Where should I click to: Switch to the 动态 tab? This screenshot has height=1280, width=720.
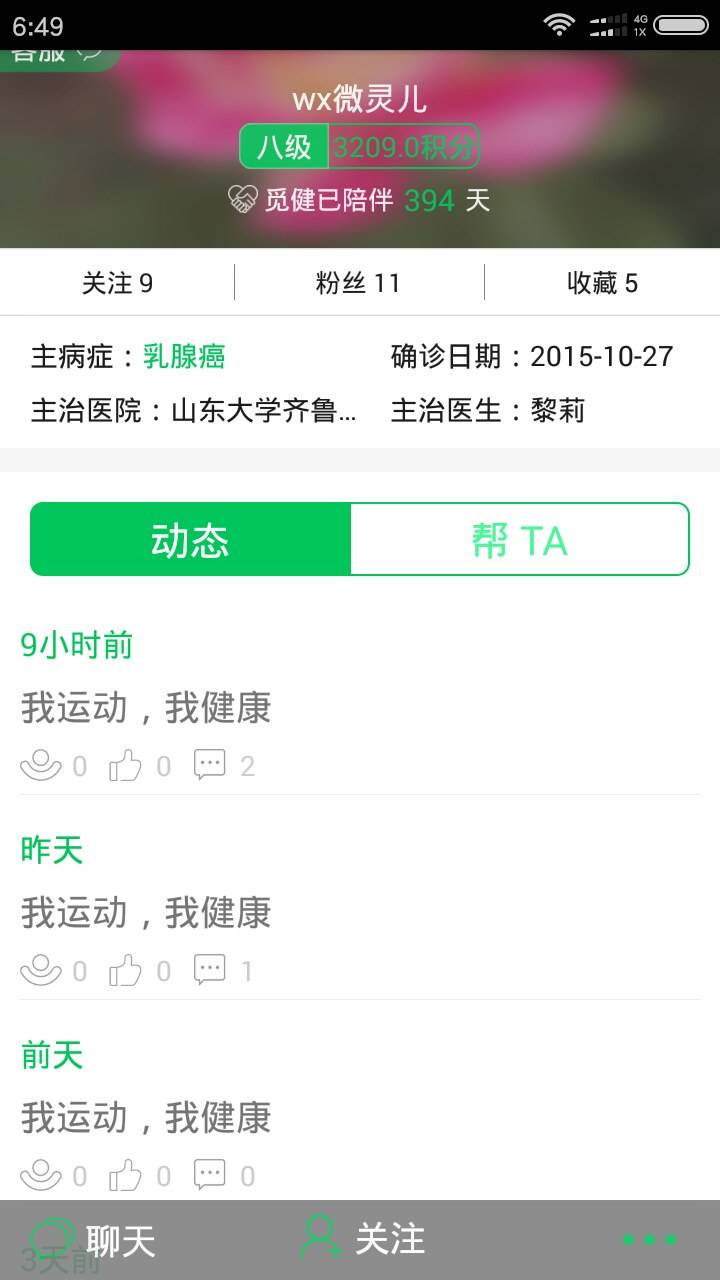[190, 540]
